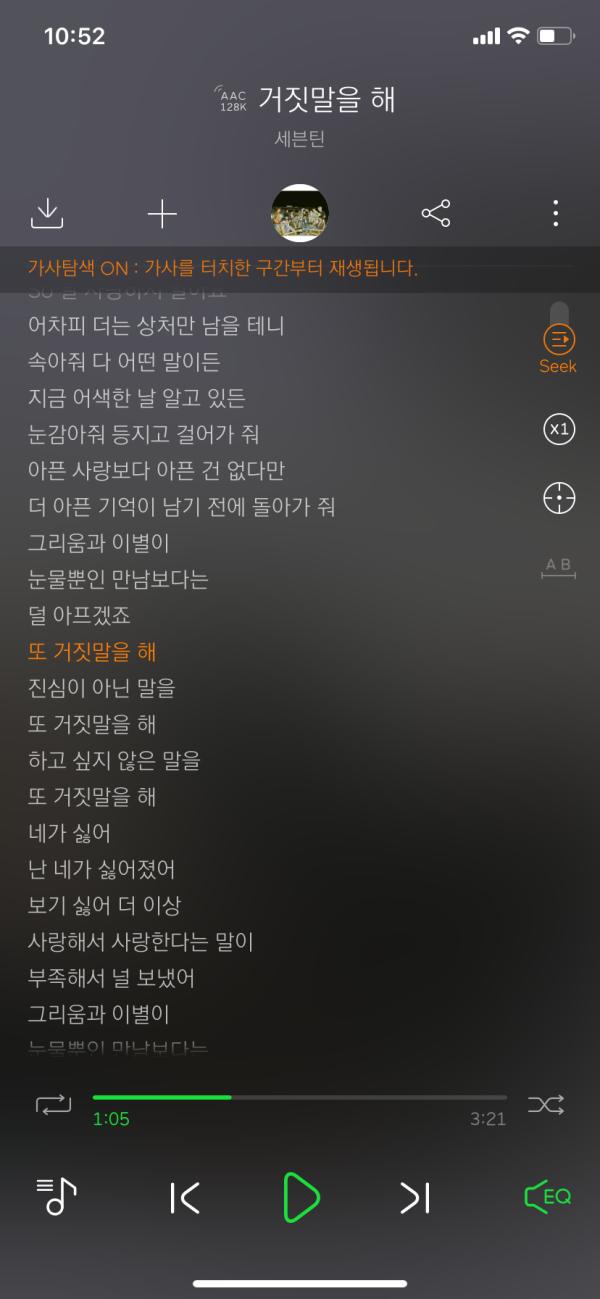This screenshot has width=600, height=1299.
Task: Toggle shuffle playback
Action: tap(546, 1105)
